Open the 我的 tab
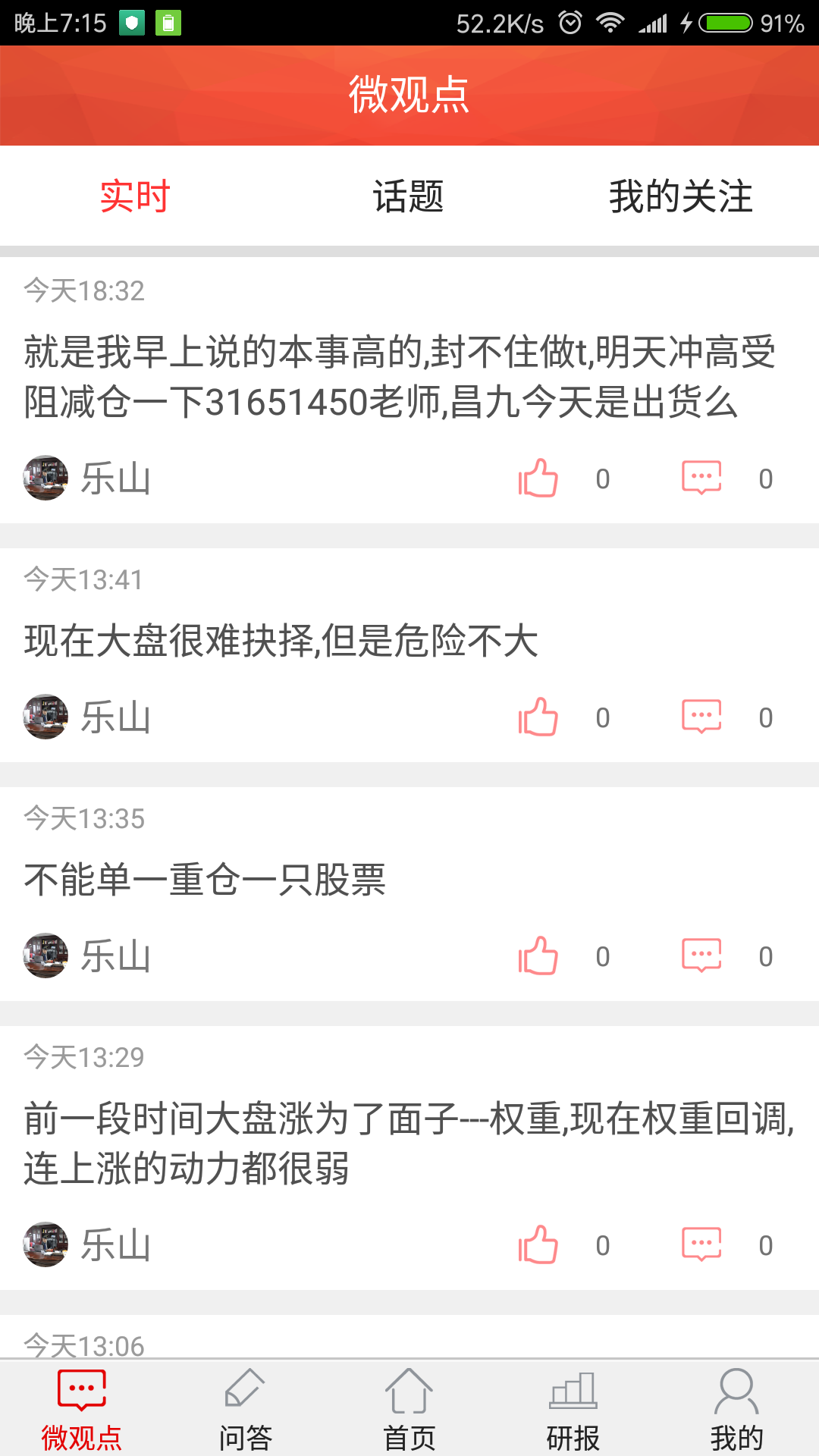Screen dimensions: 819x1456 pyautogui.click(x=736, y=1410)
